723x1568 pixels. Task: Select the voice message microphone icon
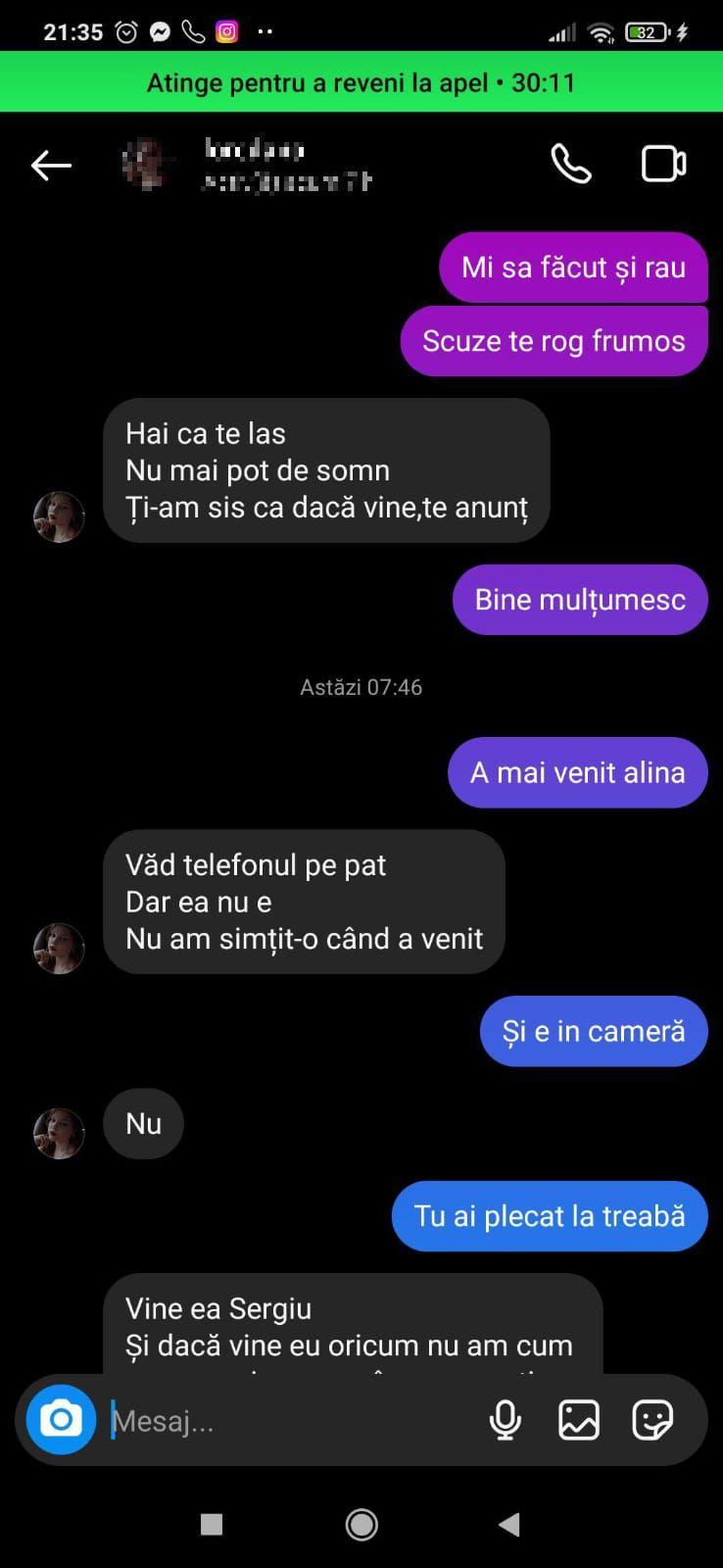coord(505,1418)
